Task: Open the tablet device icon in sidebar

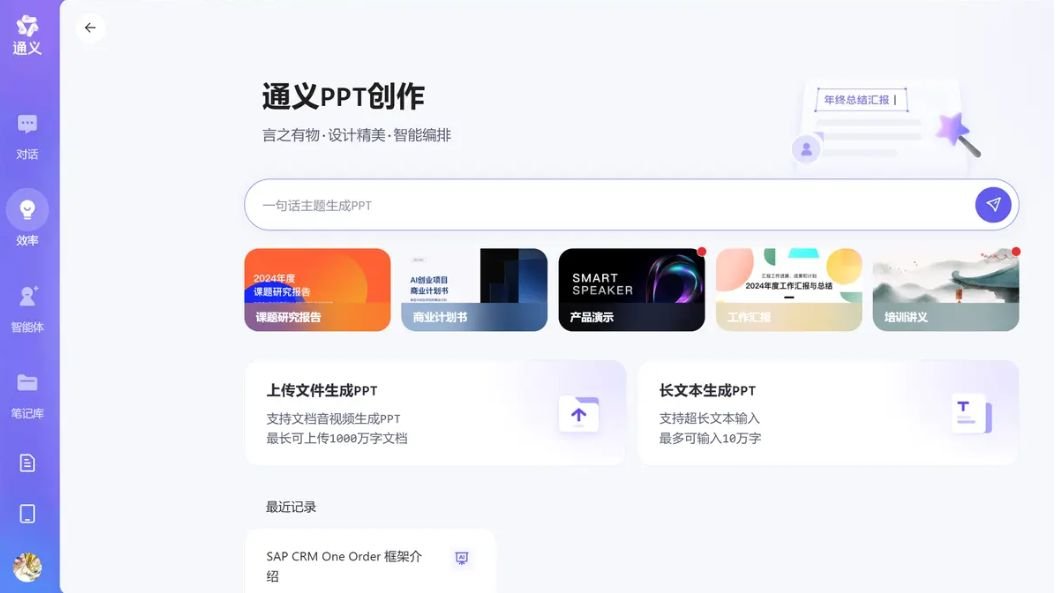Action: 27,514
